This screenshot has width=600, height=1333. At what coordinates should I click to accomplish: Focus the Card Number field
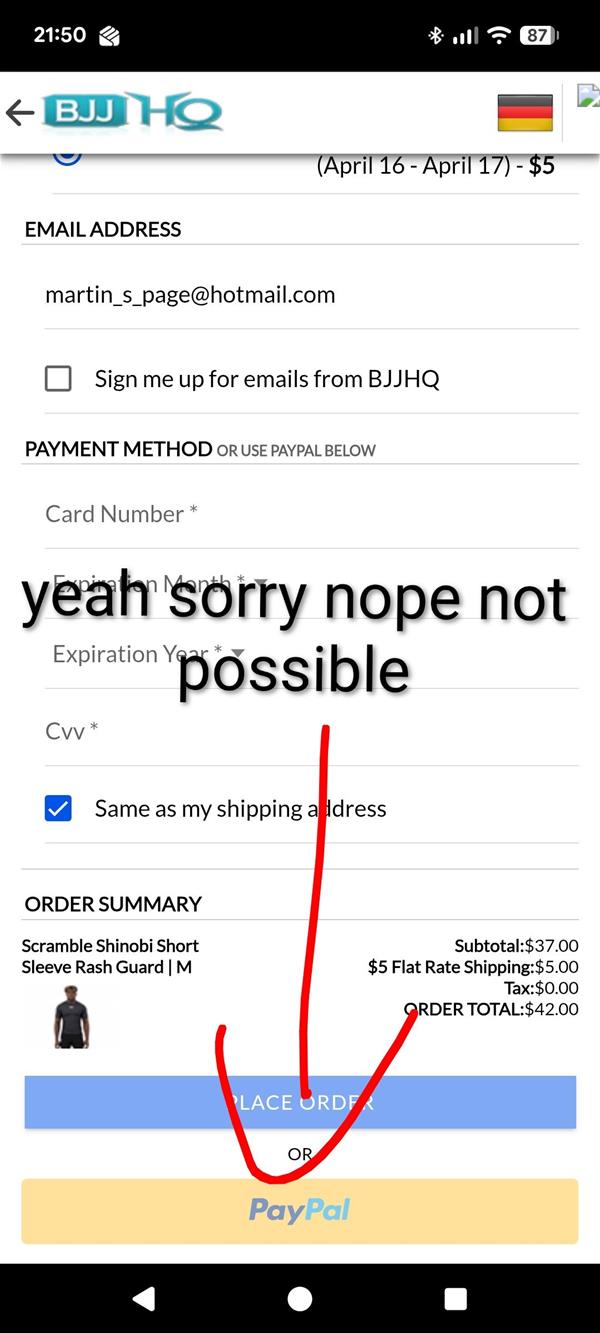[x=310, y=514]
